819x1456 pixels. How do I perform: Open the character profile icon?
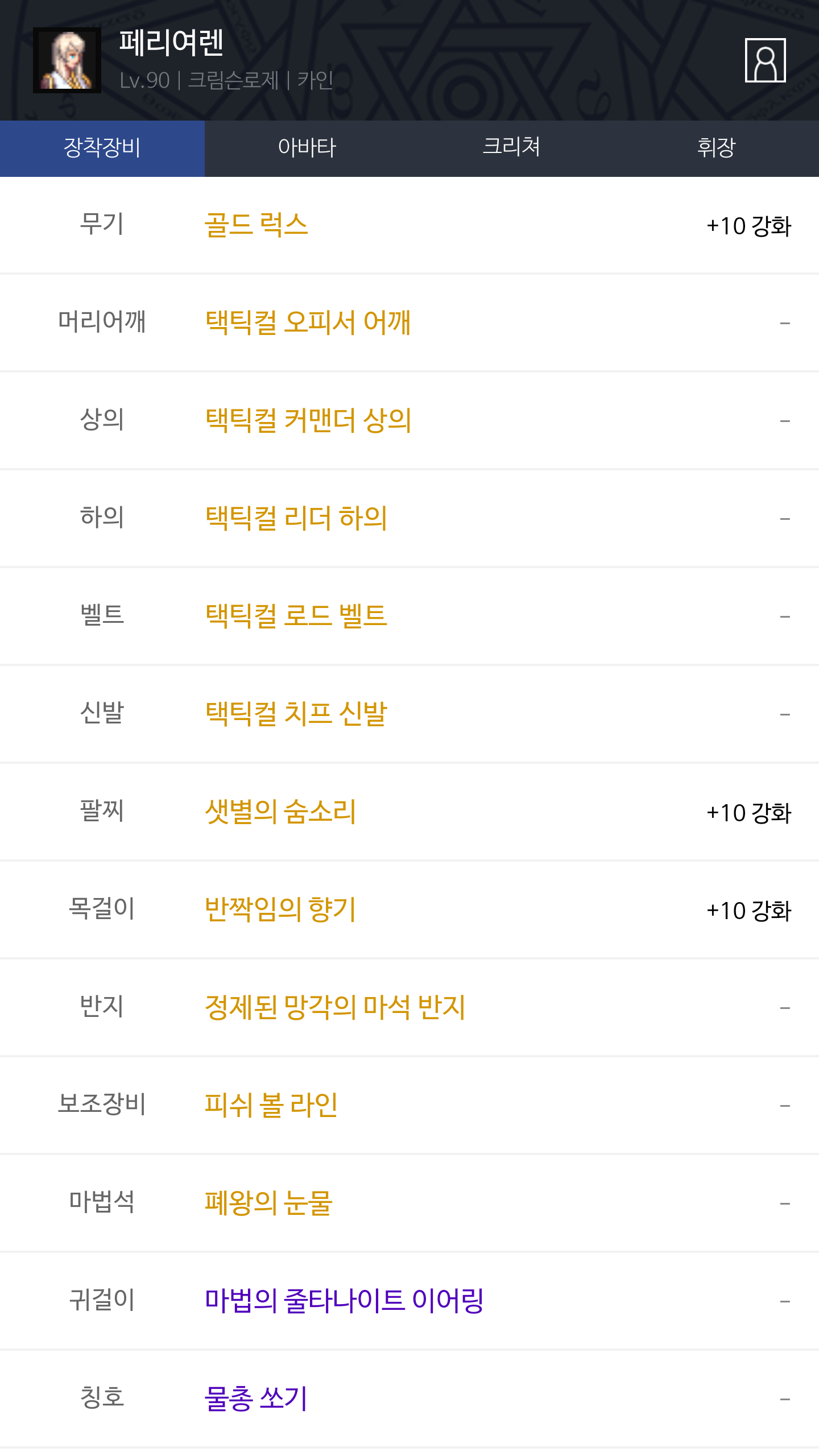(x=765, y=60)
